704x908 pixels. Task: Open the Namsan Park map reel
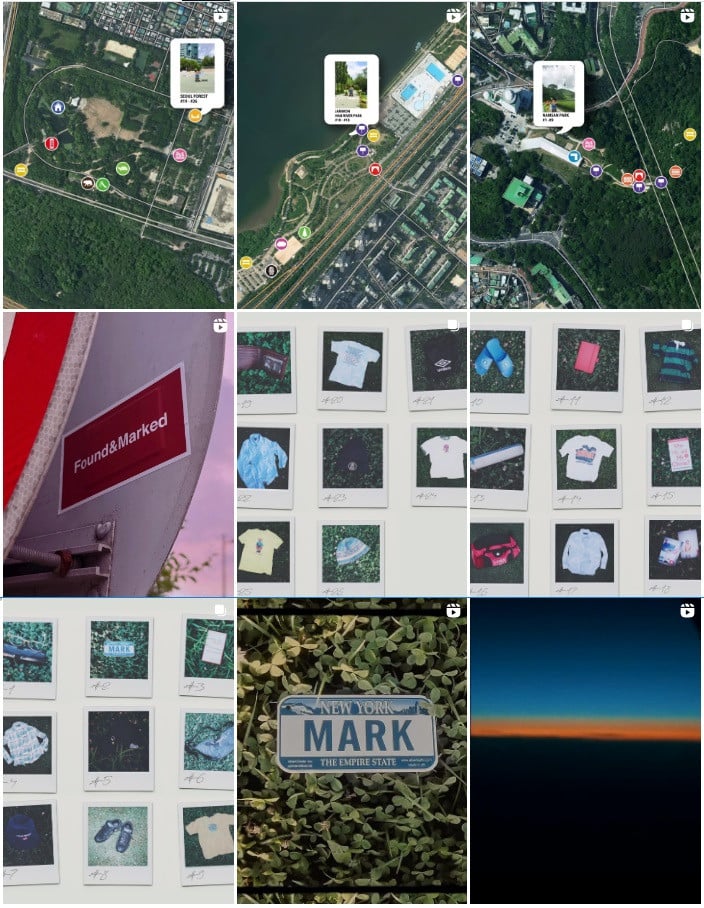coord(586,155)
